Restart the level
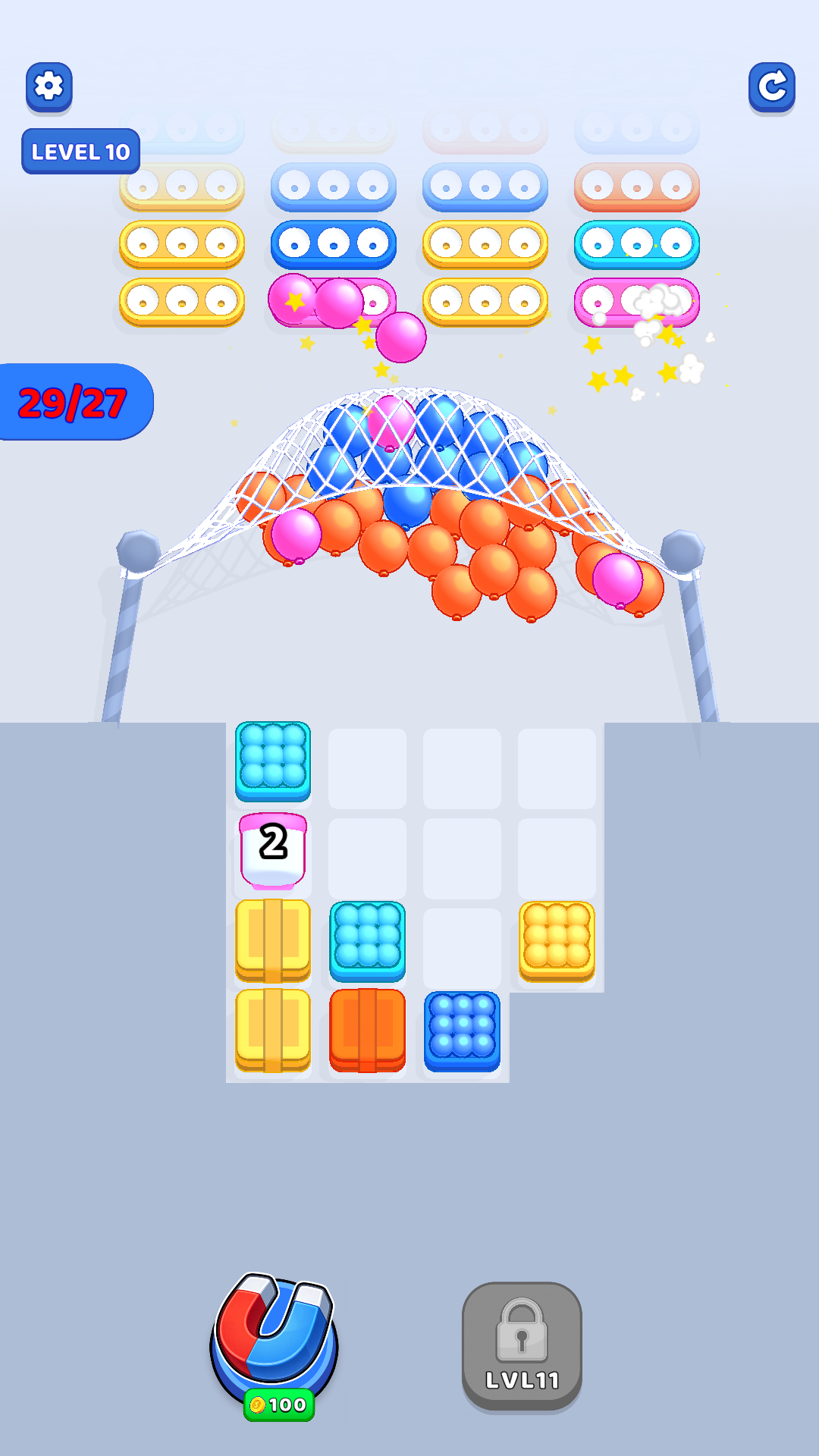Image resolution: width=819 pixels, height=1456 pixels. click(771, 86)
